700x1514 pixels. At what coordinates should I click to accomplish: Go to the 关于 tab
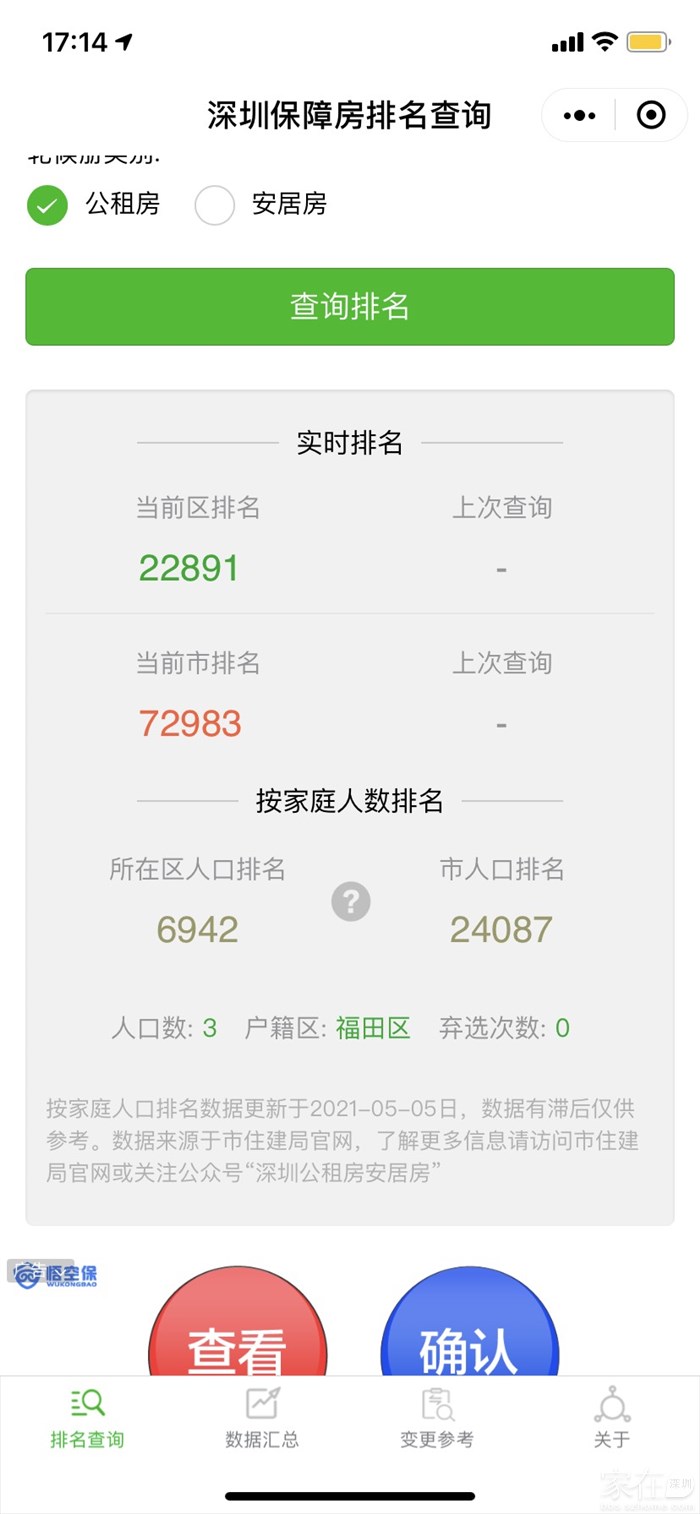pos(612,1420)
